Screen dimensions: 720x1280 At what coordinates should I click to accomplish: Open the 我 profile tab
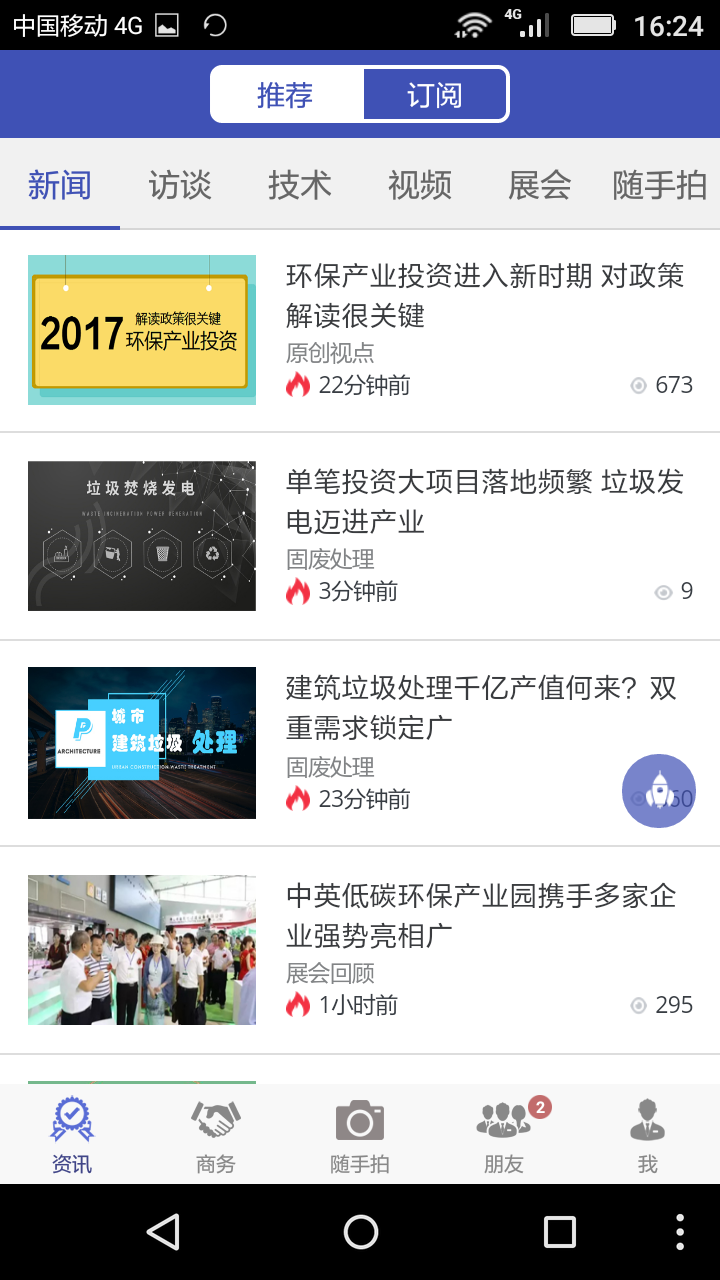click(x=648, y=1135)
